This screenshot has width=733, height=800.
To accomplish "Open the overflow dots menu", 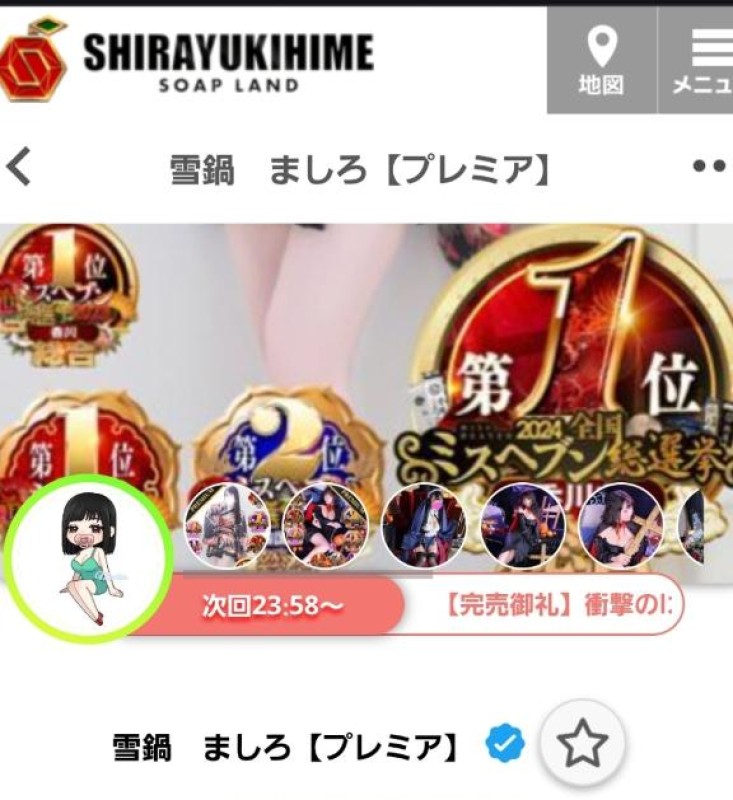I will (x=709, y=167).
